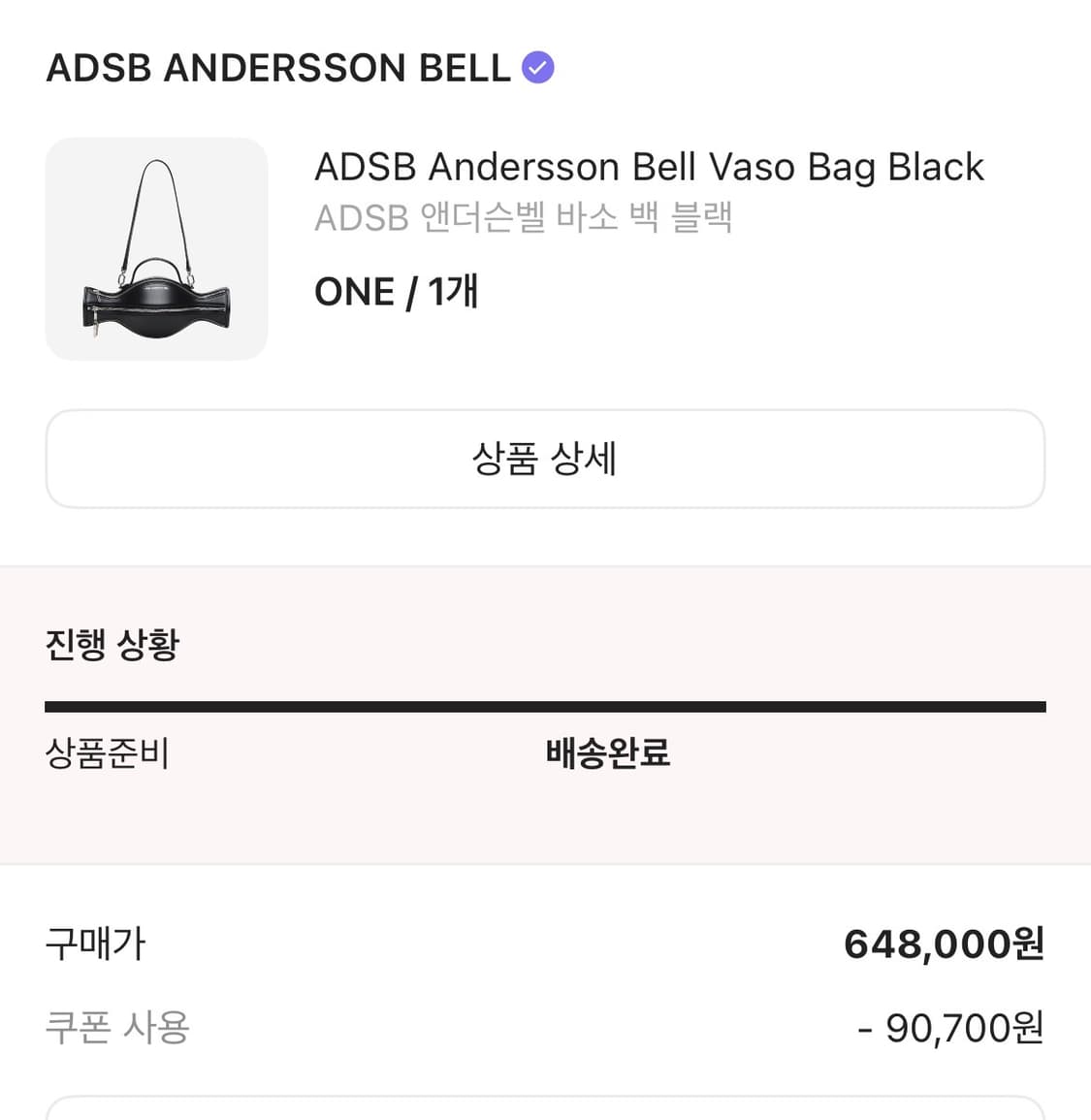Click the 648,000원 price amount
This screenshot has width=1091, height=1120.
(x=944, y=943)
